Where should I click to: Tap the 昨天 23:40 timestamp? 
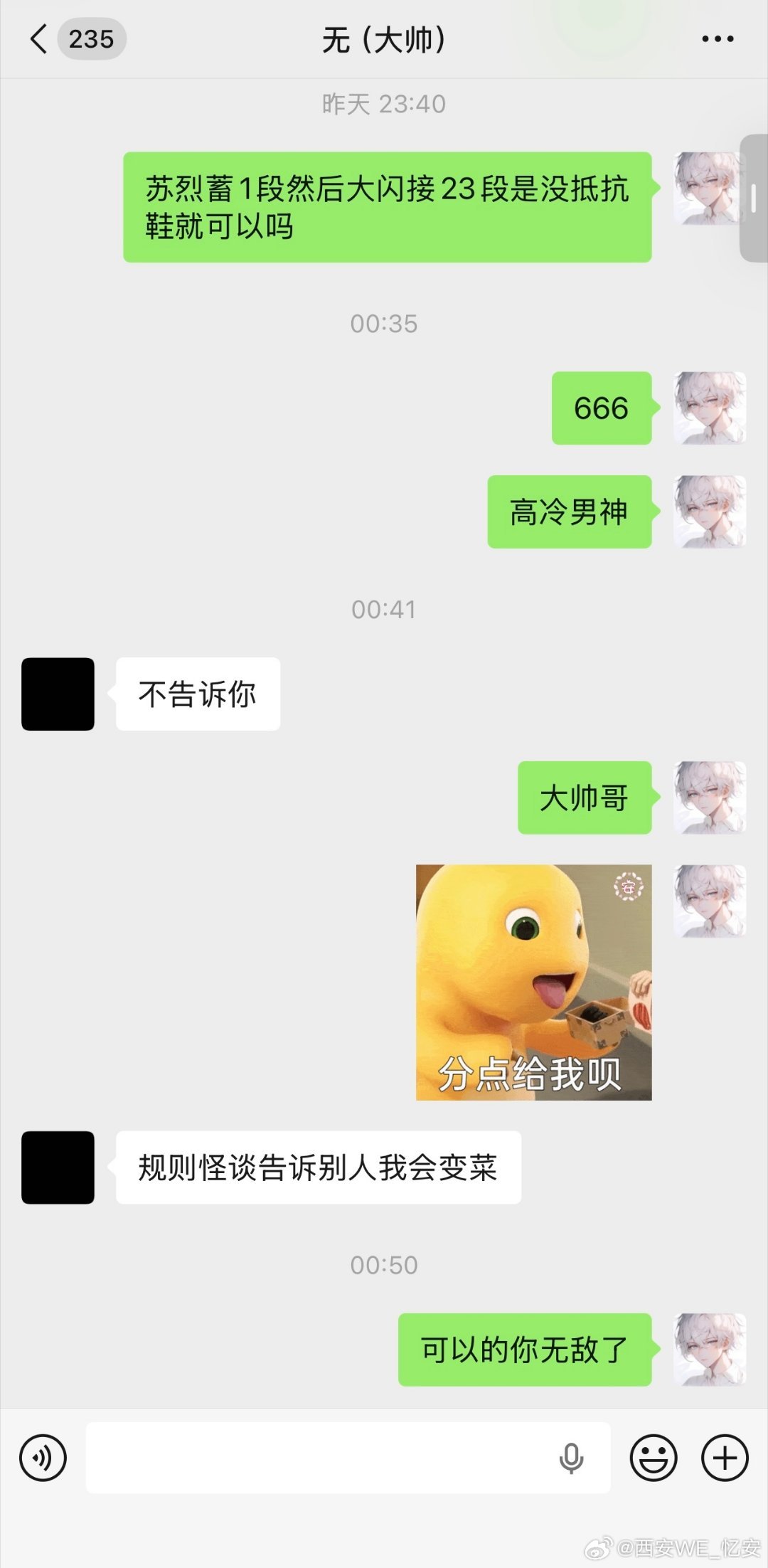click(384, 104)
